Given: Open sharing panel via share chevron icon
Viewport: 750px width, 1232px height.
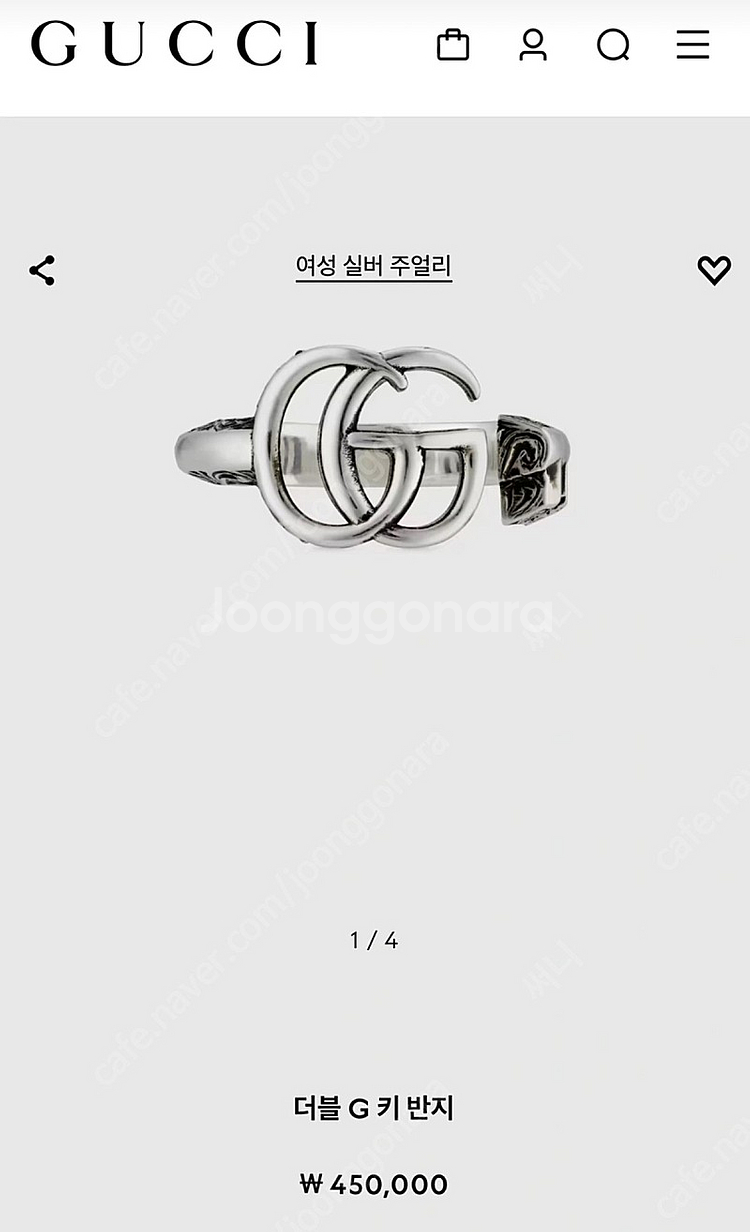Looking at the screenshot, I should (x=42, y=268).
